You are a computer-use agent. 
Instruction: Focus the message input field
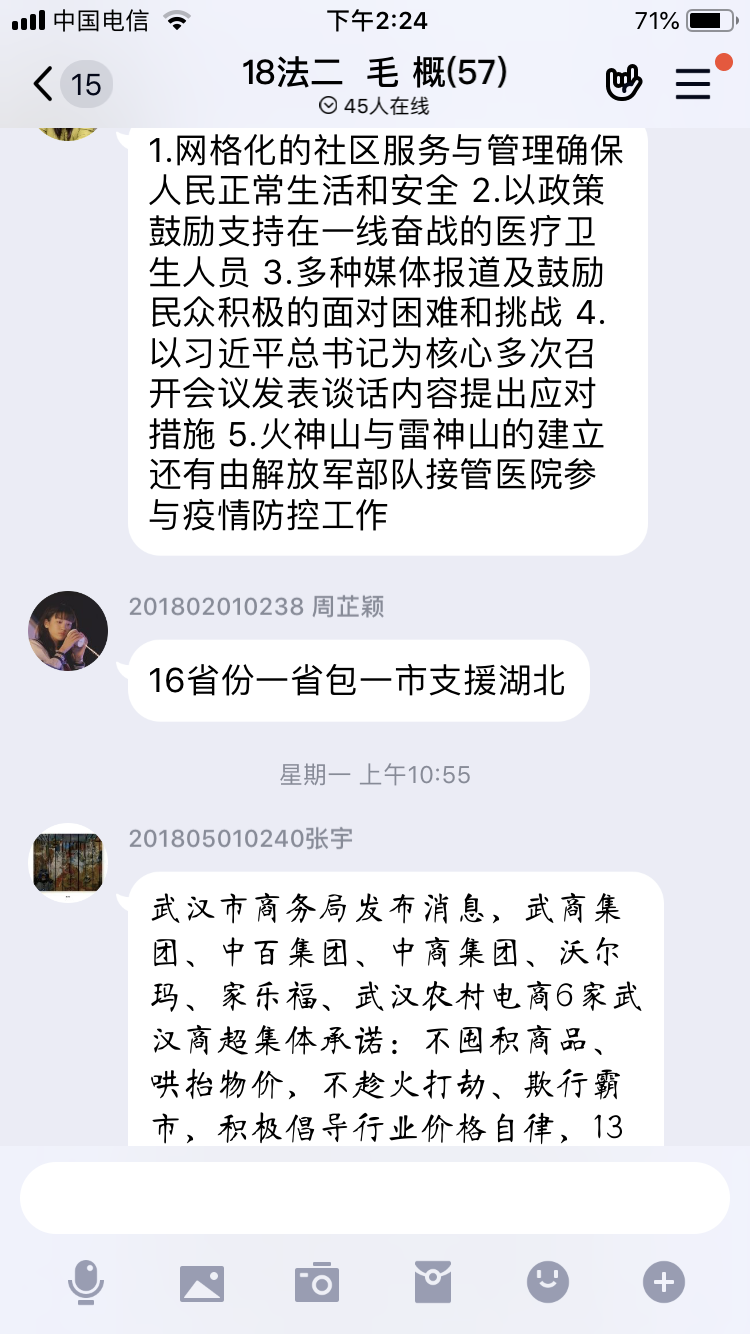(374, 1198)
